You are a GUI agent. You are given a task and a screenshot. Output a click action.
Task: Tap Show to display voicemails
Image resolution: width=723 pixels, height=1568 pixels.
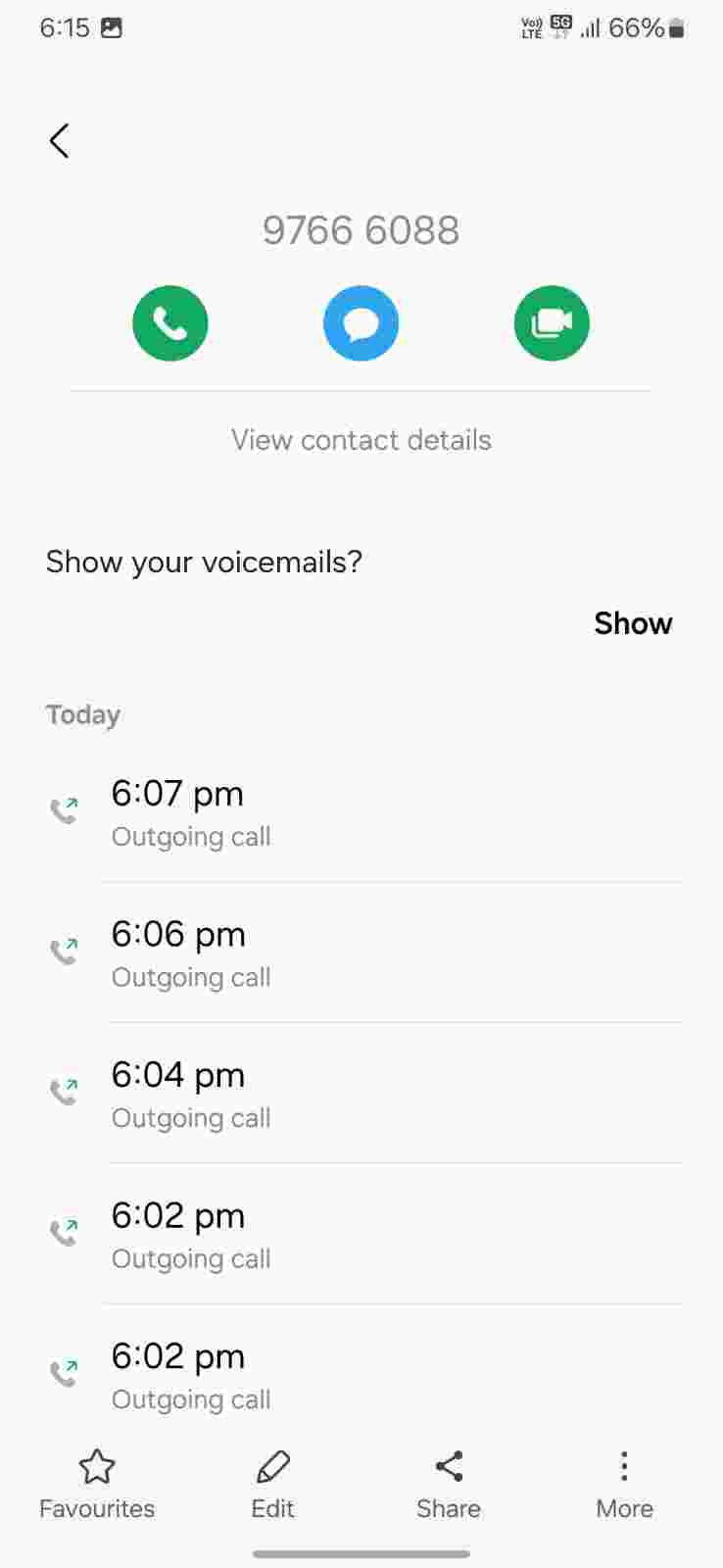tap(632, 623)
